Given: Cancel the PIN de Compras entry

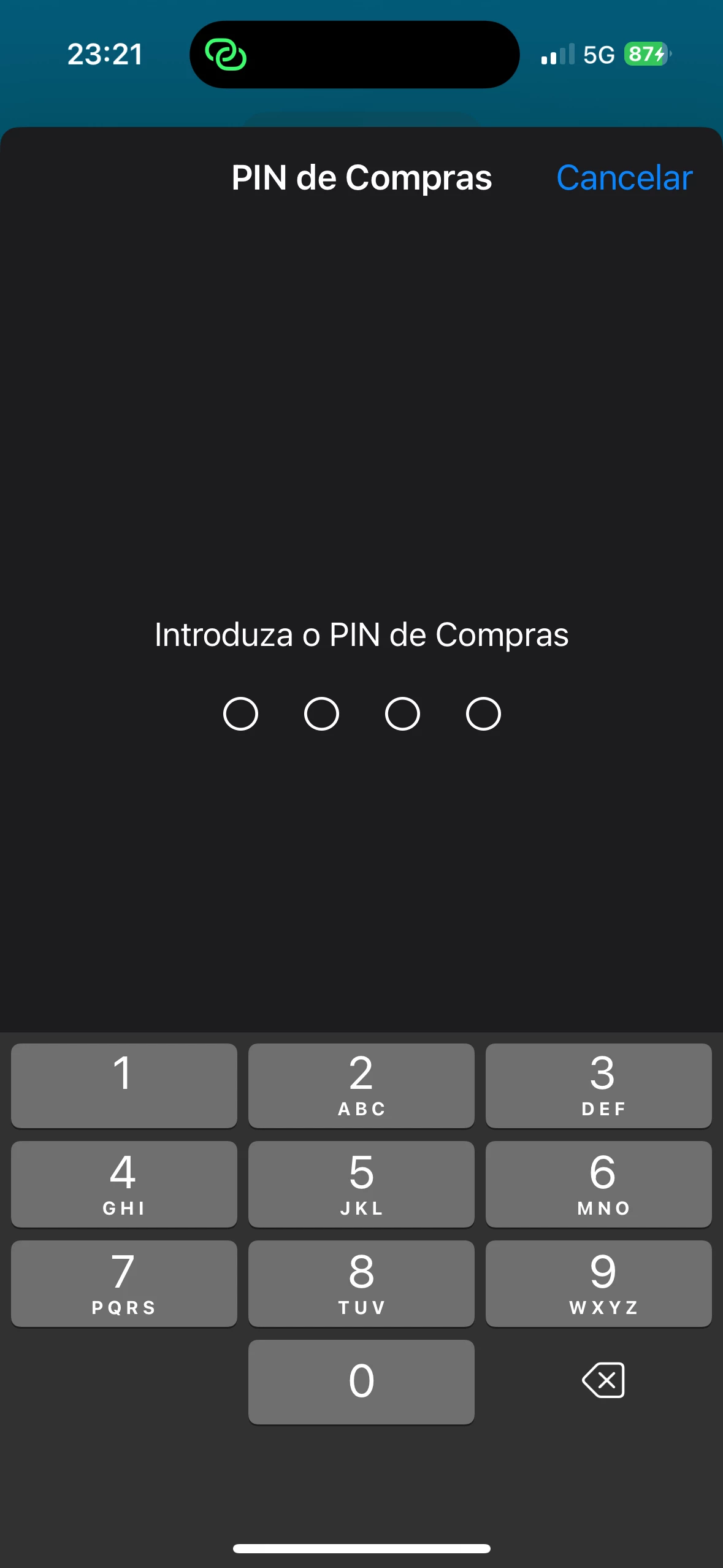Looking at the screenshot, I should 624,178.
